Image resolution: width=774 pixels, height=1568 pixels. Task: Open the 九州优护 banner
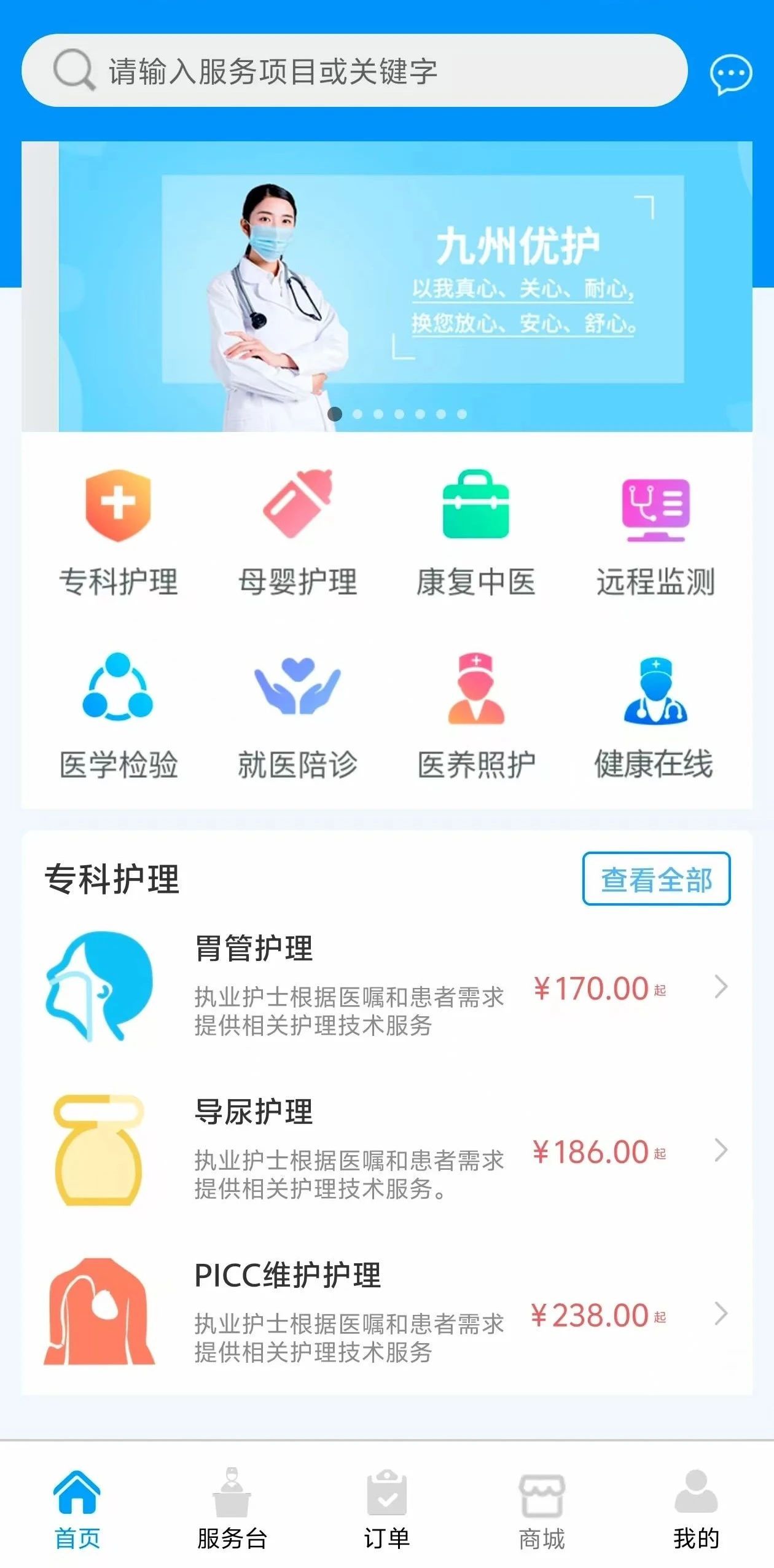pos(387,286)
